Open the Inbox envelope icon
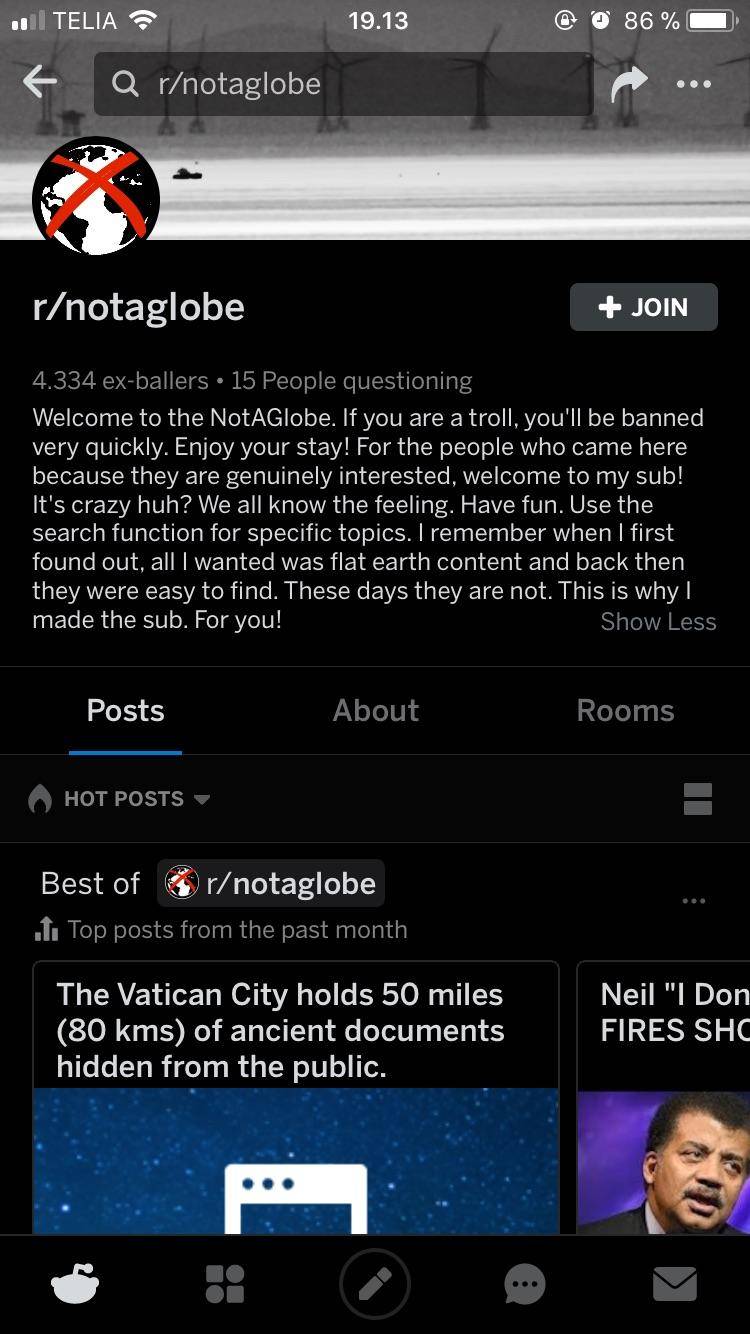 (x=675, y=1283)
